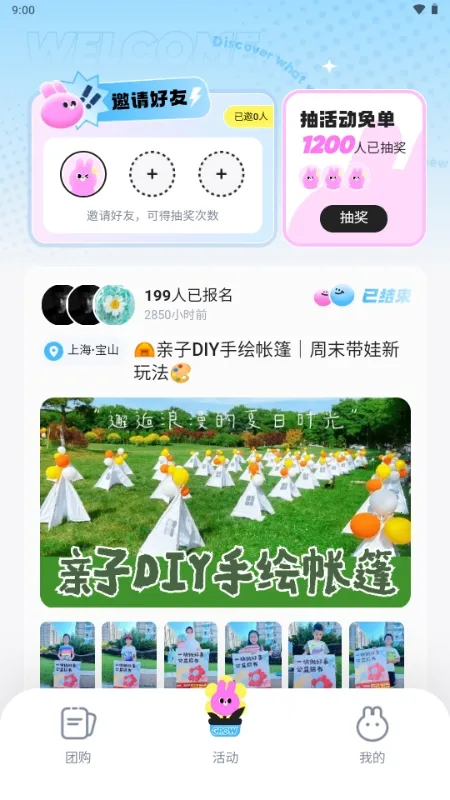The image size is (450, 800).
Task: Open the 我的 tab
Action: coord(372,735)
